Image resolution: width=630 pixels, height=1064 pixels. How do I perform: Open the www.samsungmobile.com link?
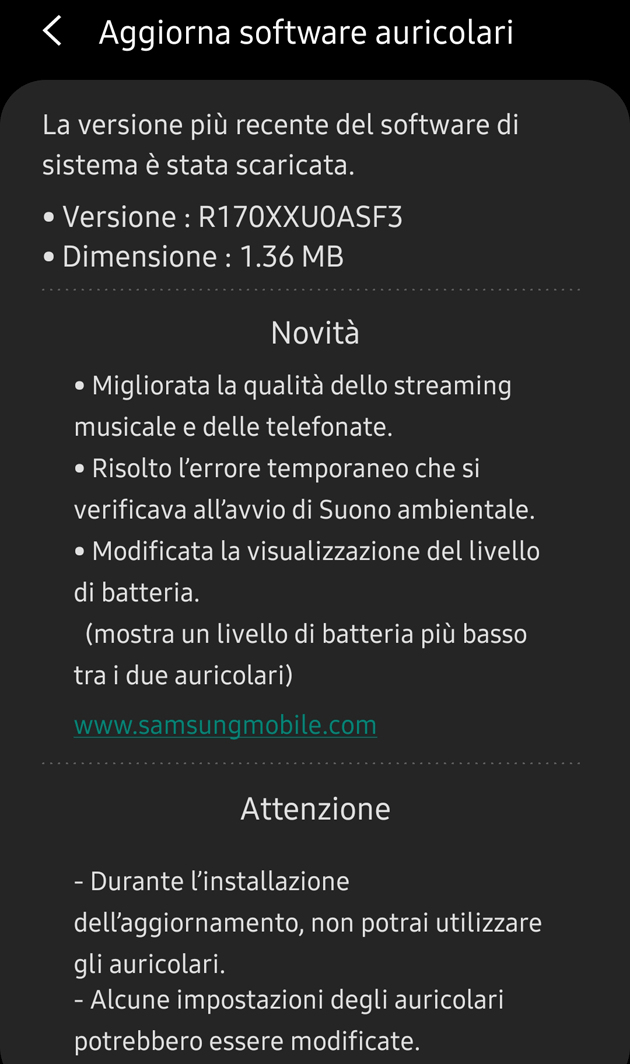[x=225, y=725]
